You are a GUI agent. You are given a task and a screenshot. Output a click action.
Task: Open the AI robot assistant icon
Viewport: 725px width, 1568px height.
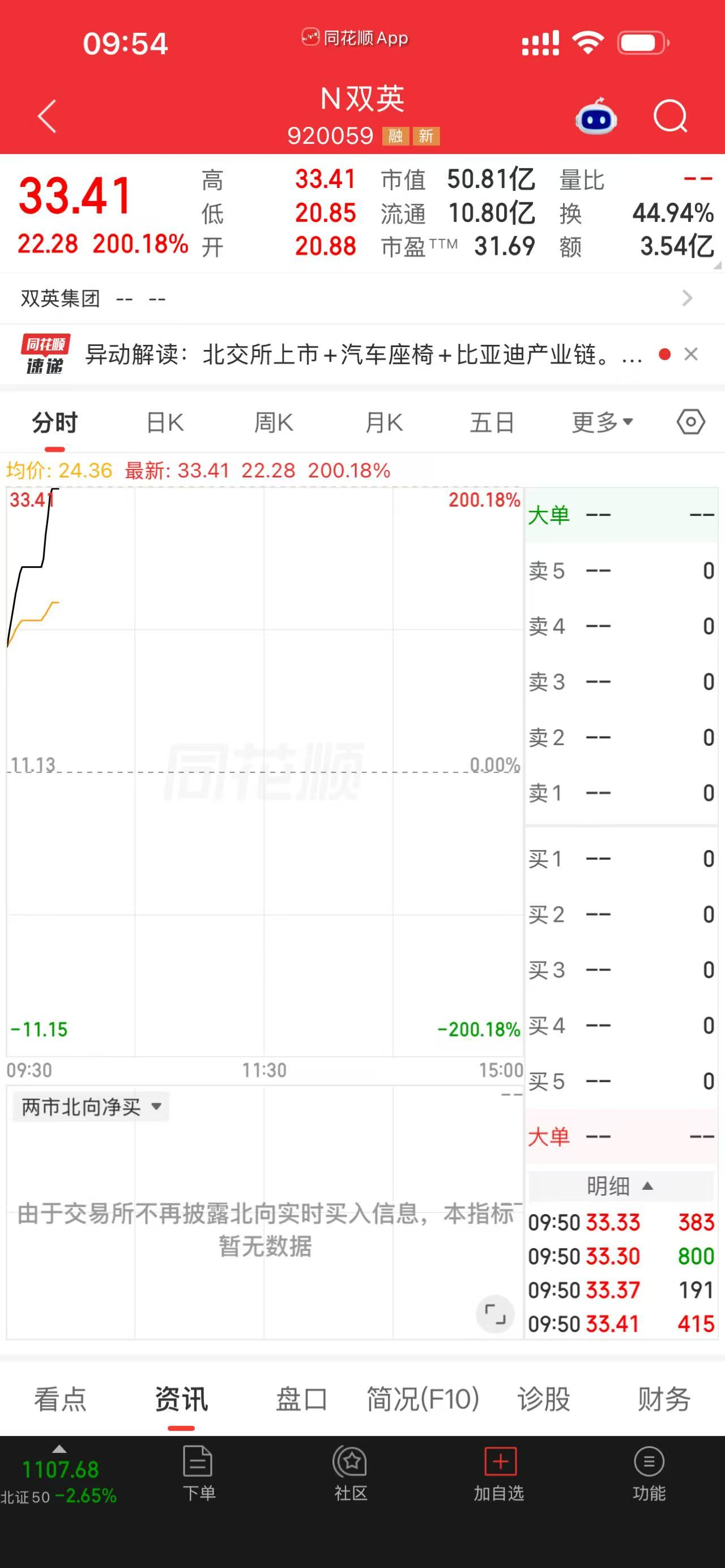tap(596, 116)
